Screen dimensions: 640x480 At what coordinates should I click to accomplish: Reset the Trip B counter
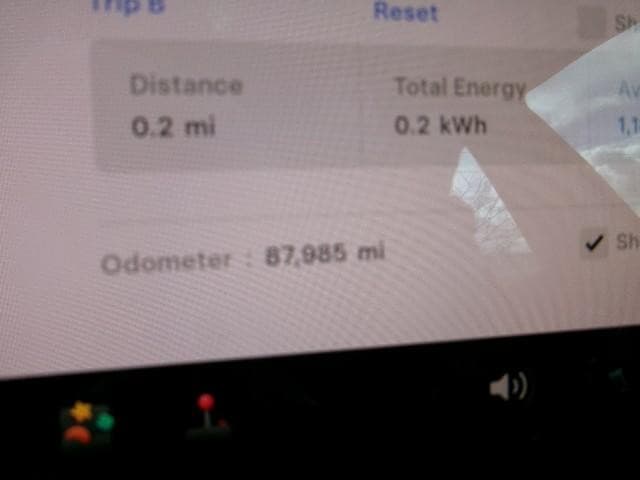(405, 12)
